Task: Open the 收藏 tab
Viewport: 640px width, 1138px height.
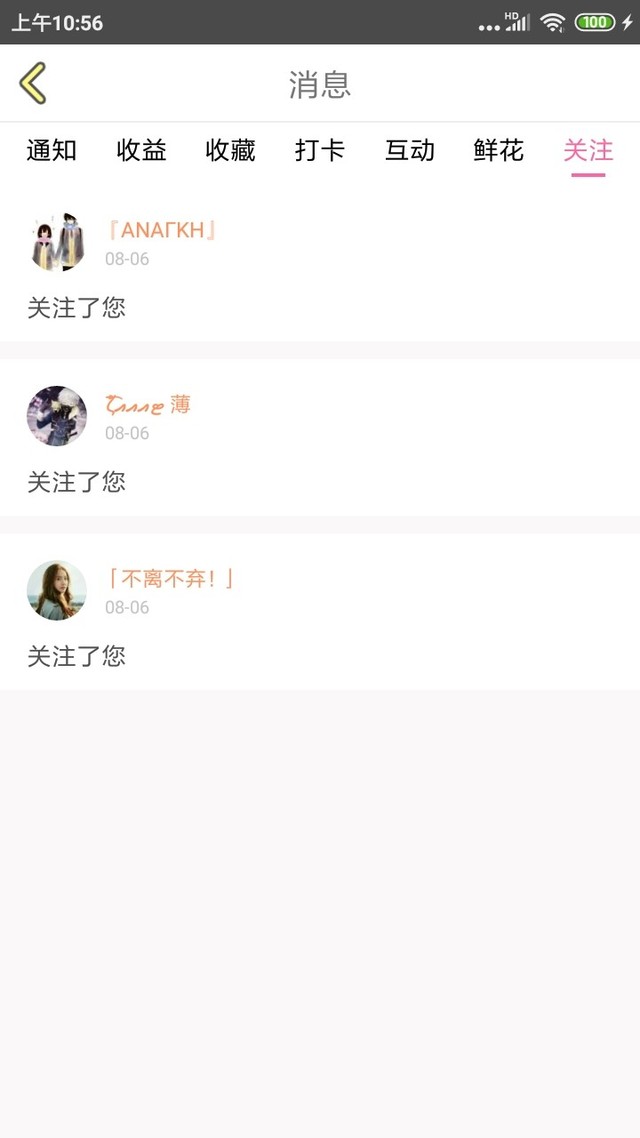Action: pos(230,151)
